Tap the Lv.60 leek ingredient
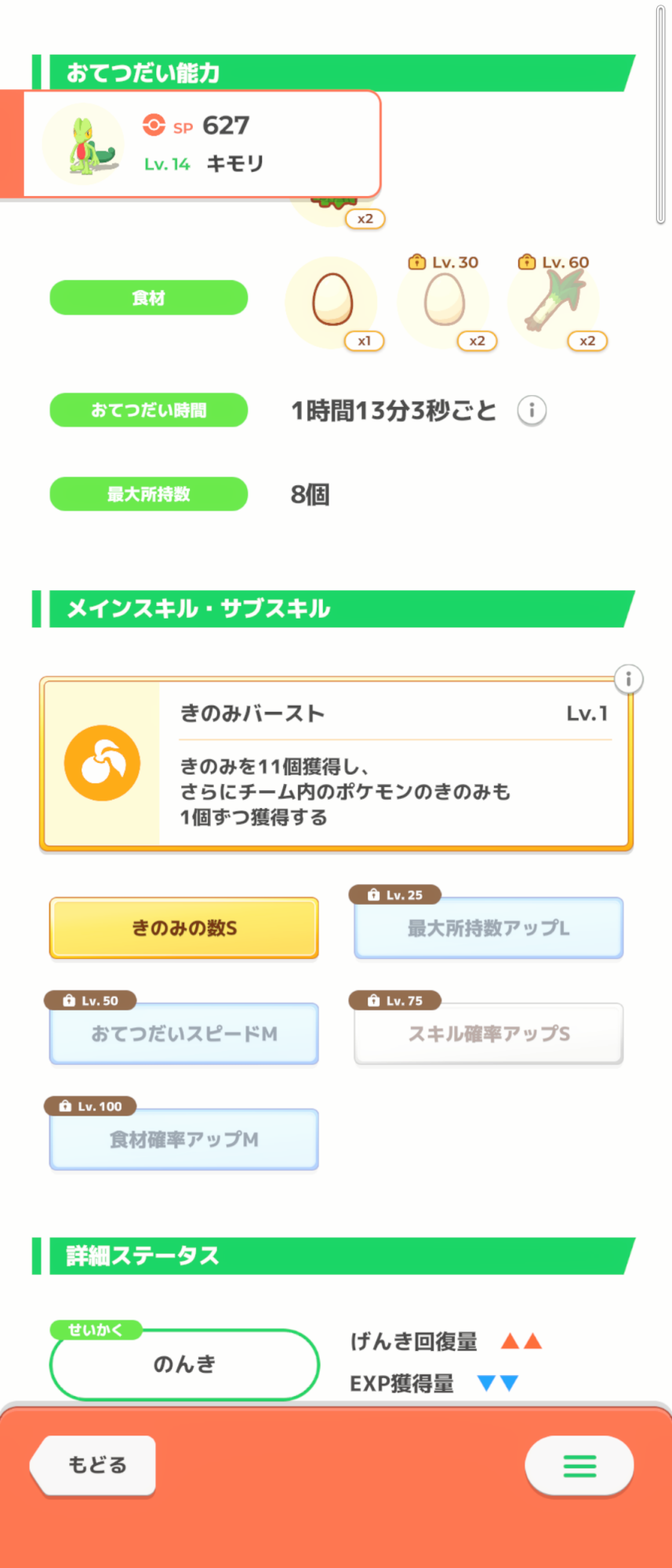 pos(554,300)
